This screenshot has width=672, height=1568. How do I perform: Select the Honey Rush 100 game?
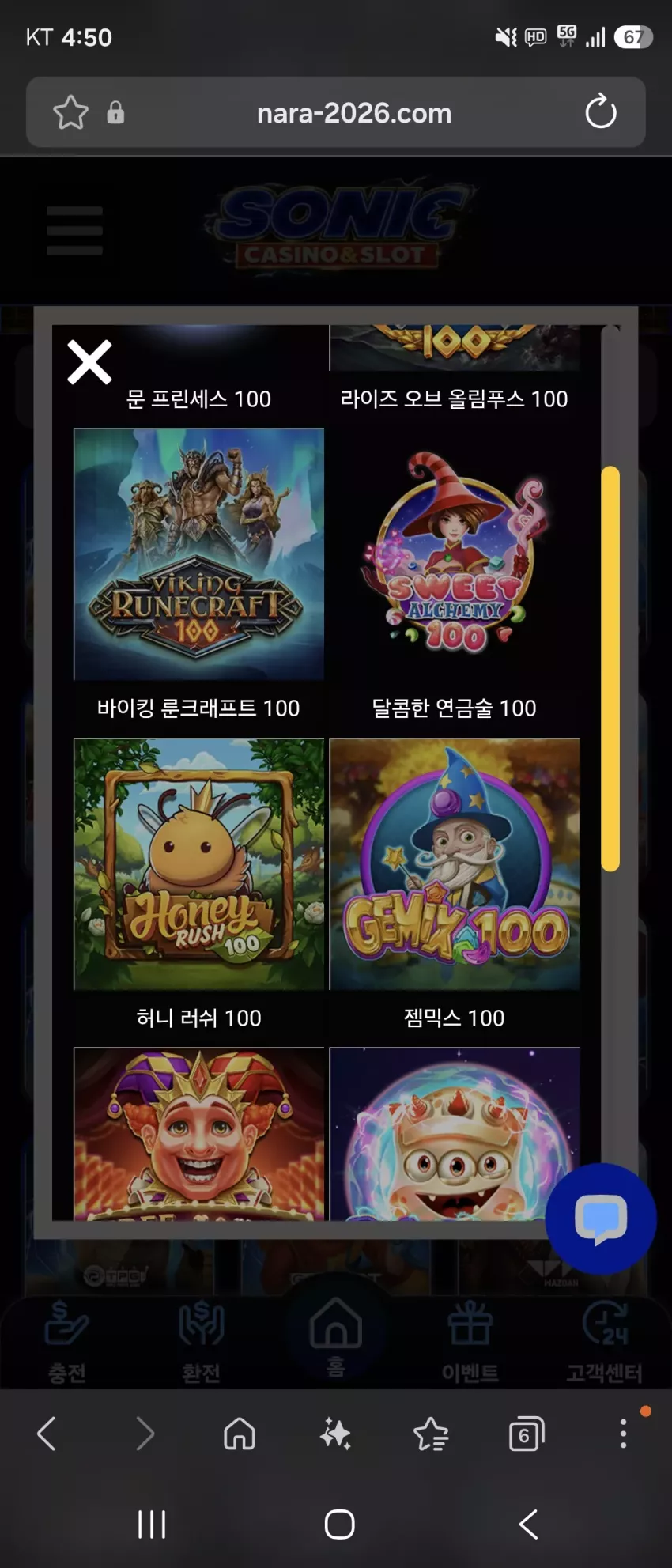click(198, 863)
